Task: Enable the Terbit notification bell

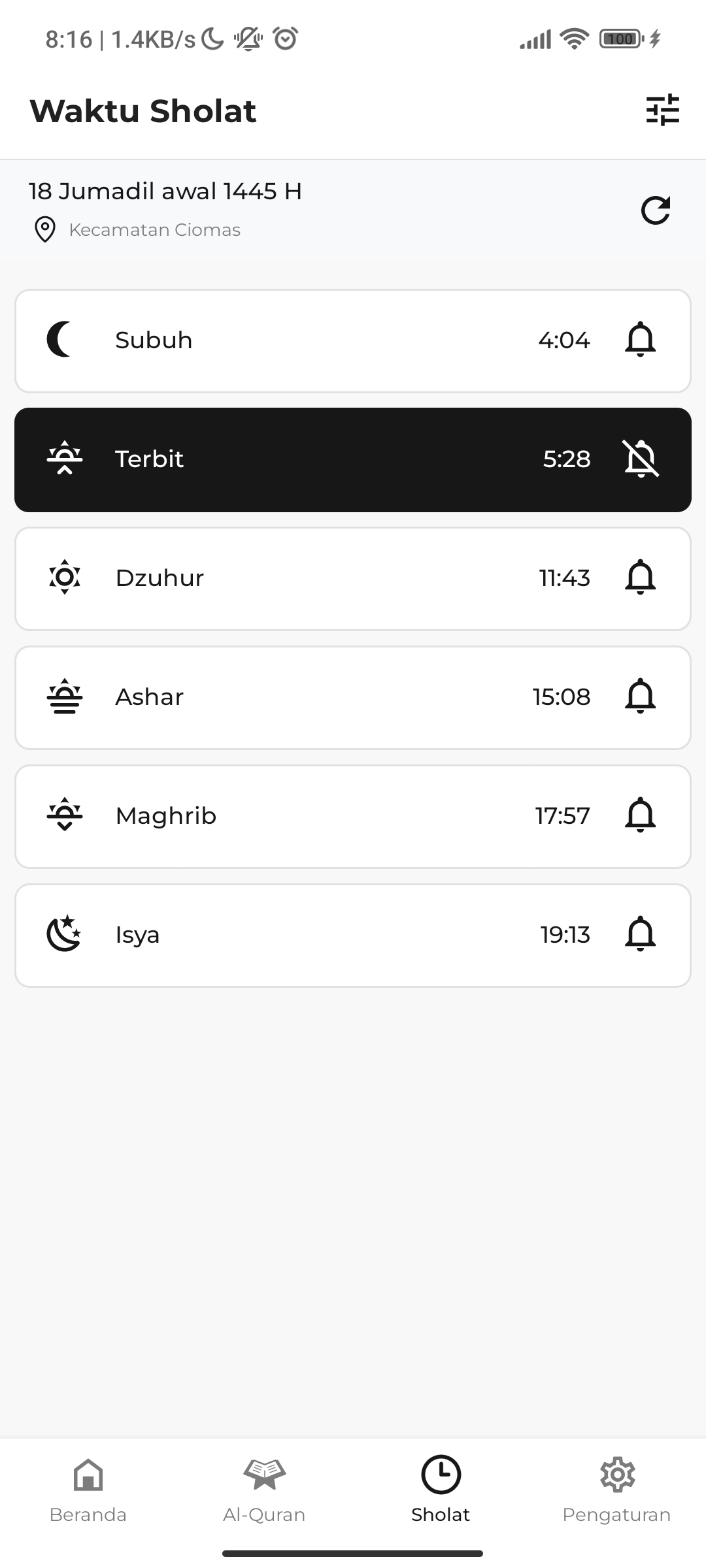Action: tap(640, 459)
